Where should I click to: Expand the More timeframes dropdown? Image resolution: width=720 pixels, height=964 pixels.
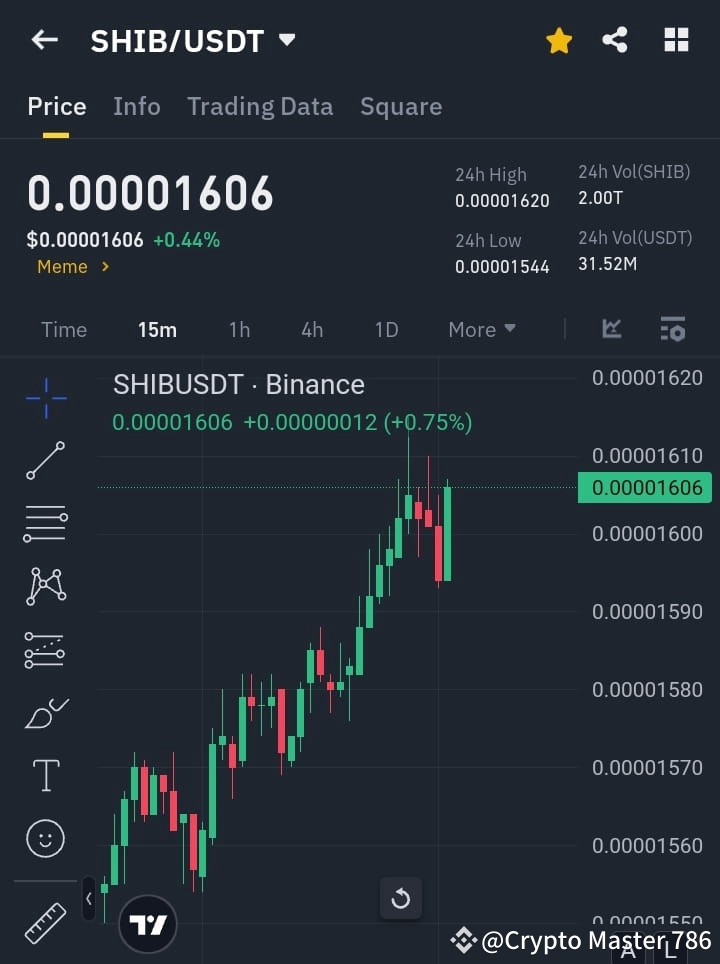(x=481, y=329)
